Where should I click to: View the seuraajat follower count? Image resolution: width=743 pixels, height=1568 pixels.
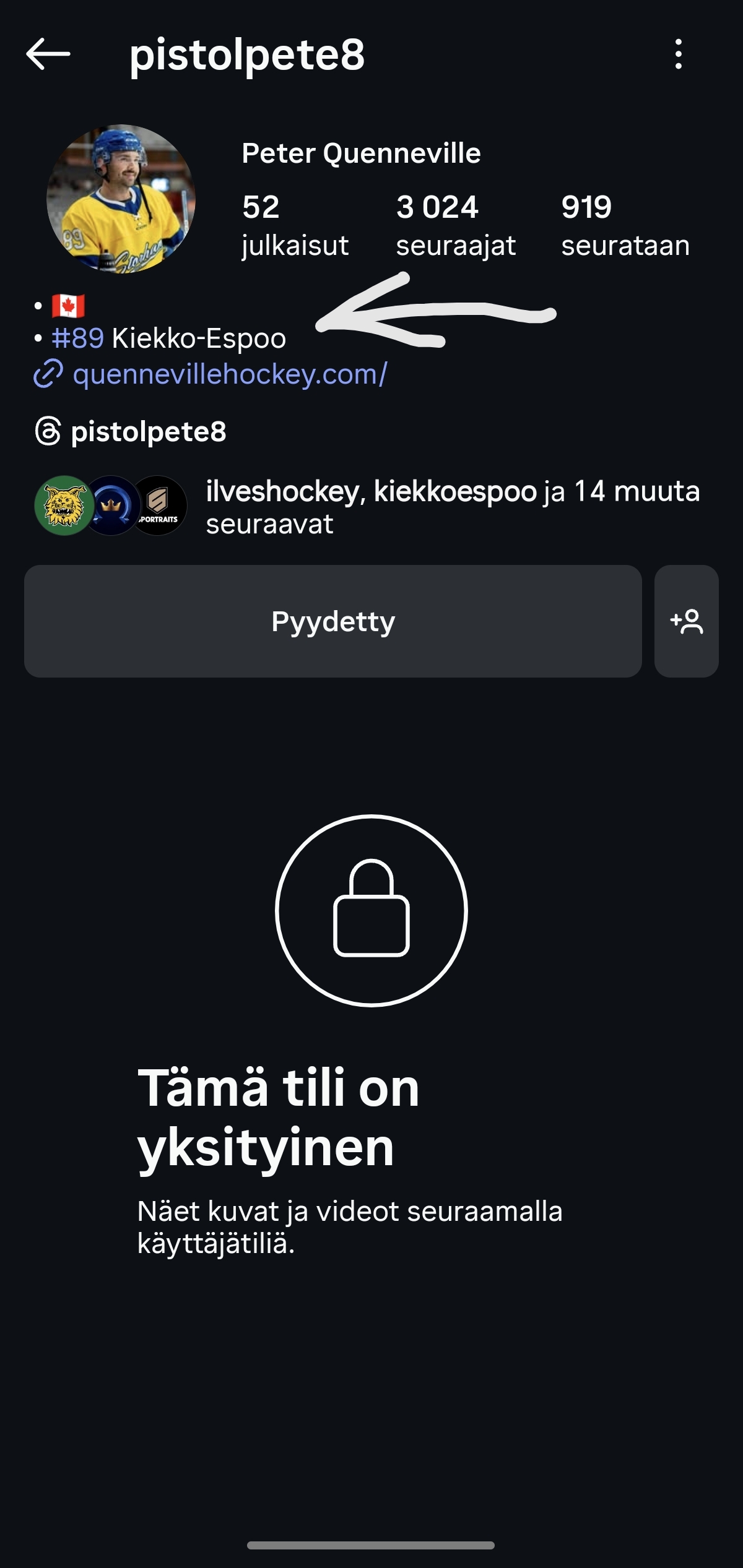click(x=456, y=226)
